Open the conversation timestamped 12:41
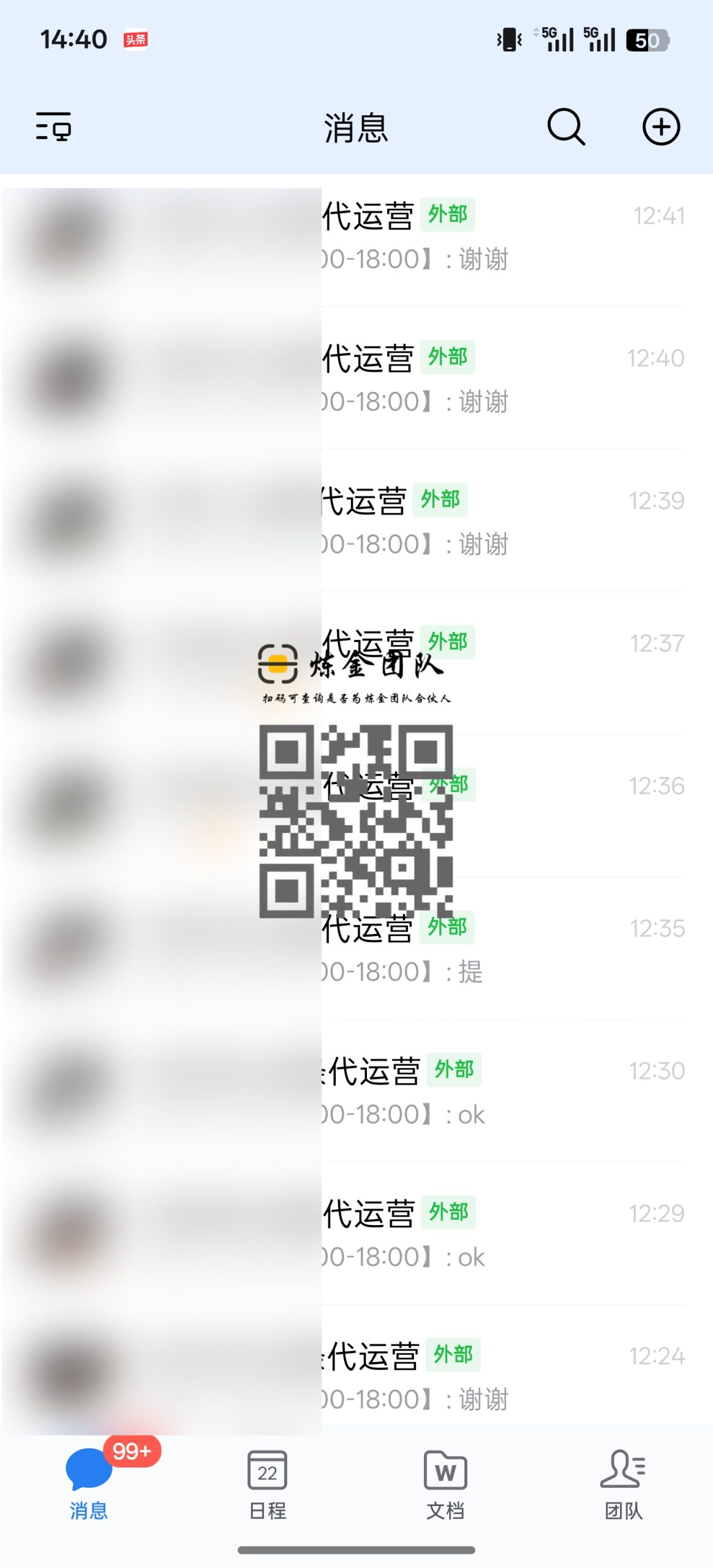This screenshot has height=1568, width=713. pyautogui.click(x=490, y=239)
